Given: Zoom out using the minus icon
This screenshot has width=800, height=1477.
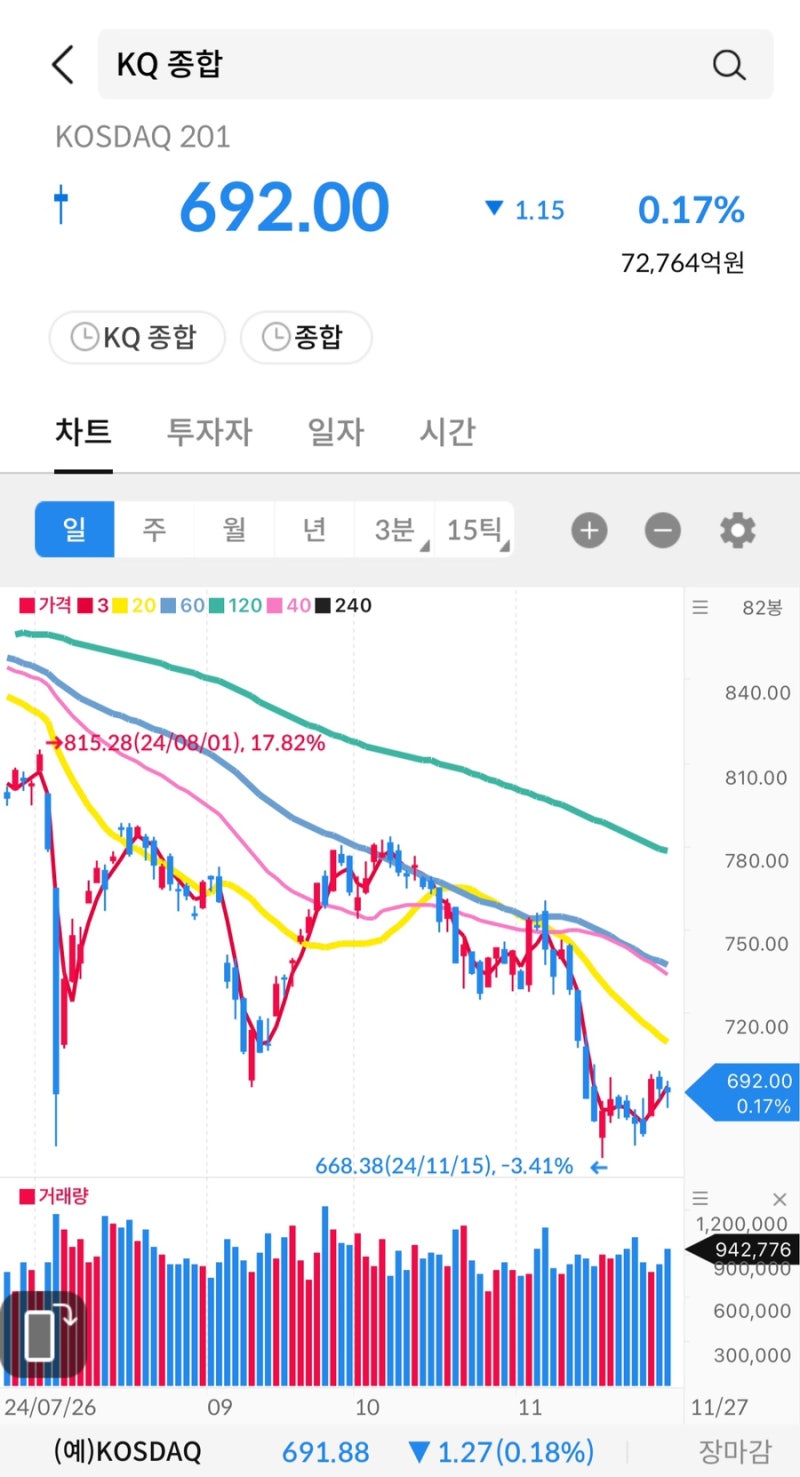Looking at the screenshot, I should [x=662, y=530].
